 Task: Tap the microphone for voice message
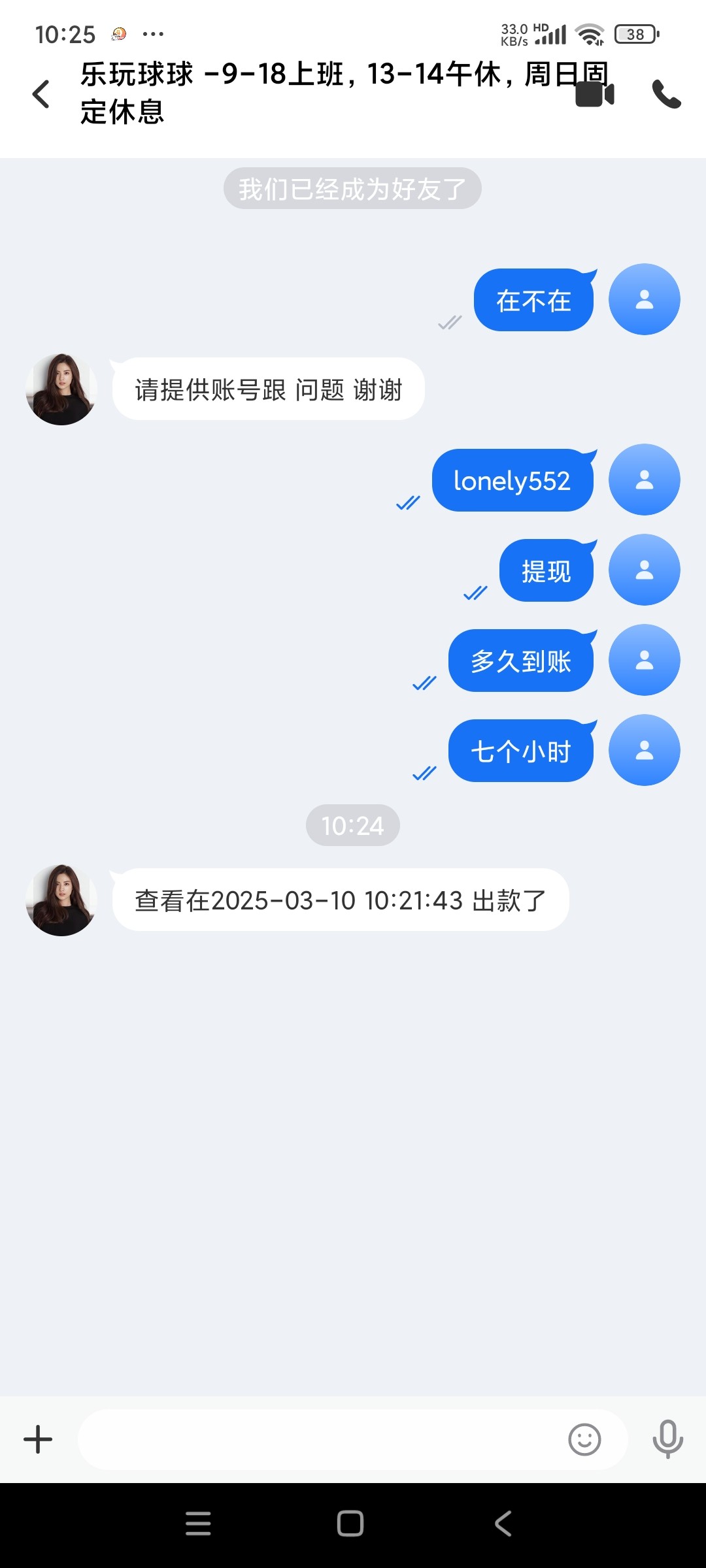point(667,1439)
